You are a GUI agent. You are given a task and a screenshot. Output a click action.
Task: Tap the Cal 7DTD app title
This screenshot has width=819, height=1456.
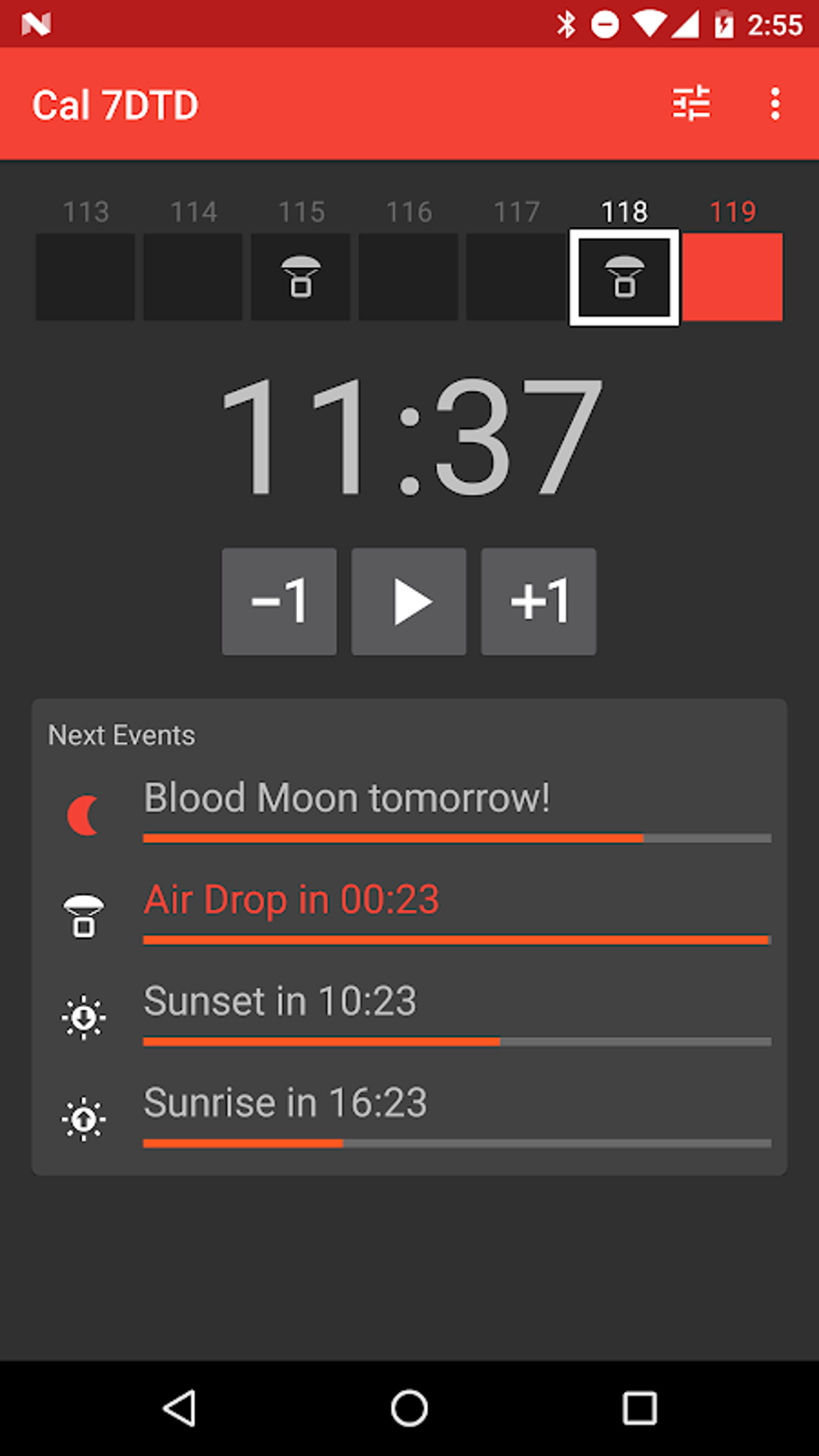[x=115, y=104]
